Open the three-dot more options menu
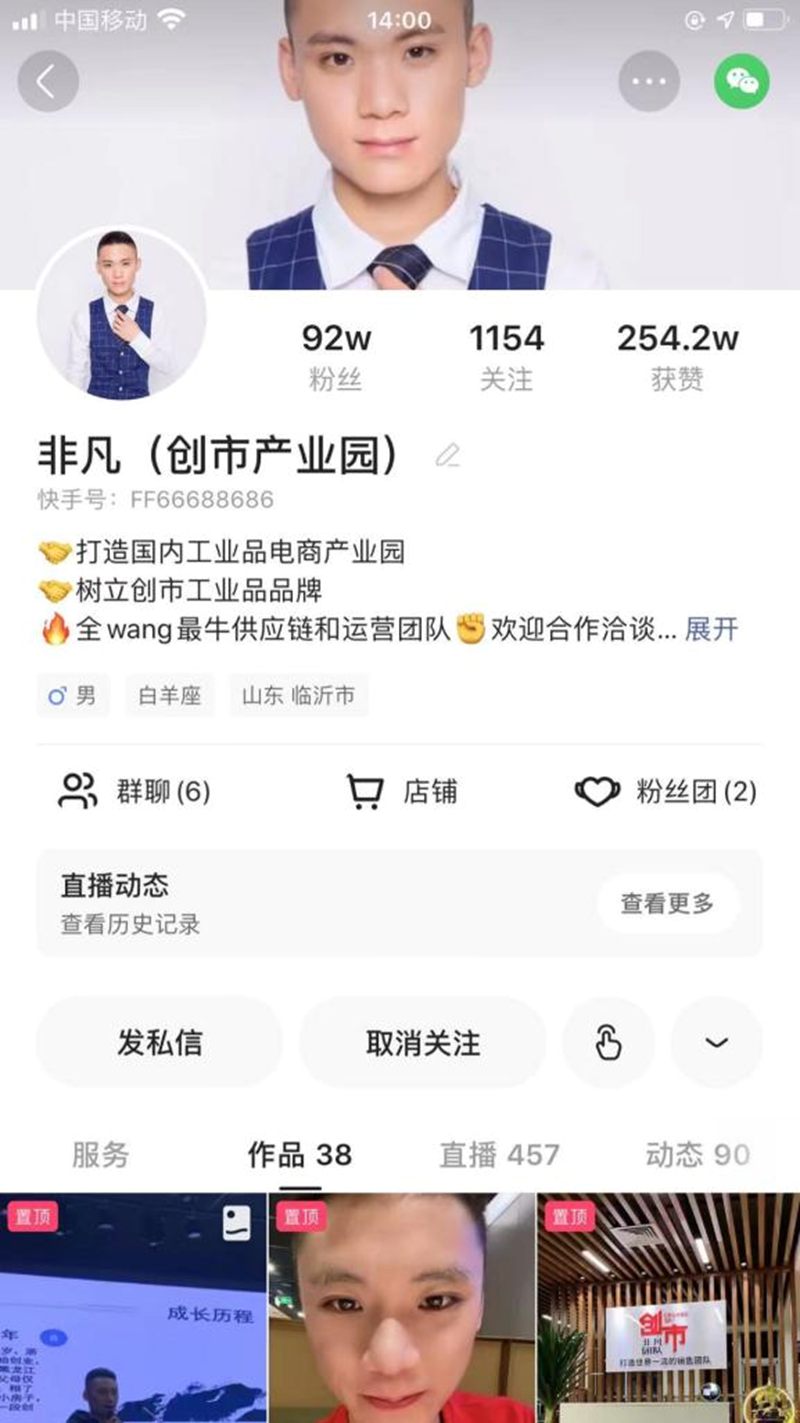The image size is (800, 1423). [x=649, y=81]
